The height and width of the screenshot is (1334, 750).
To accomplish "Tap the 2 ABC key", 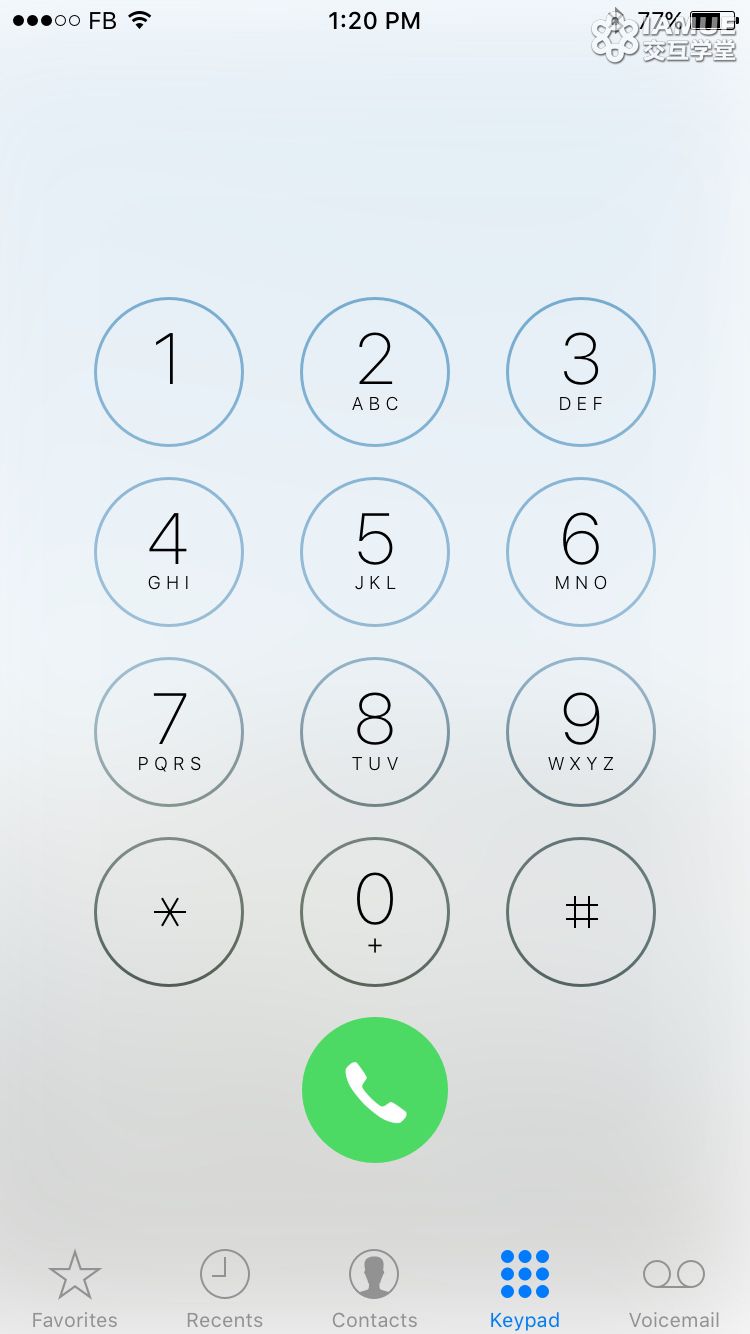I will [x=375, y=372].
